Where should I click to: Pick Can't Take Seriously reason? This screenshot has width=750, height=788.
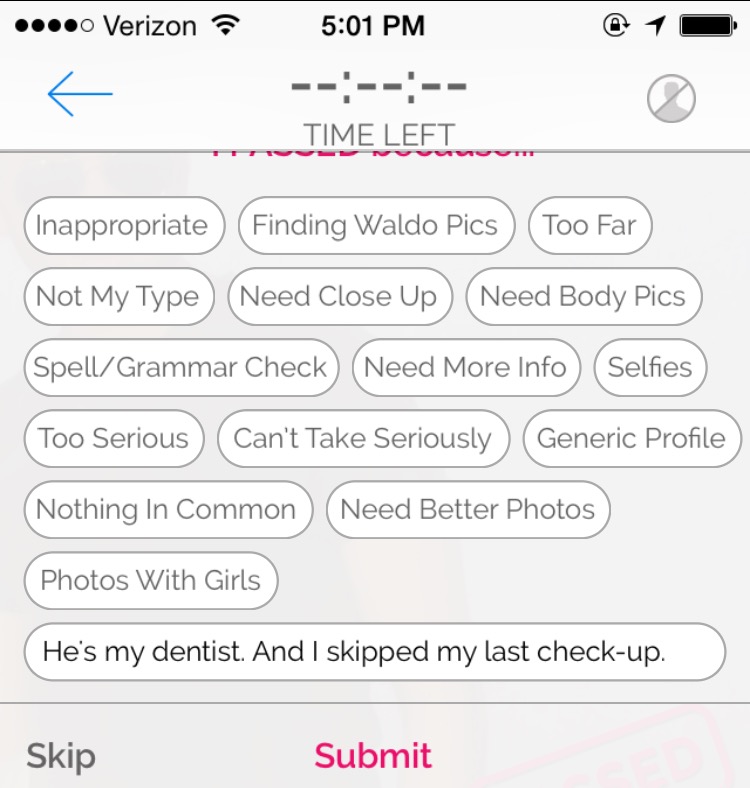tap(363, 439)
